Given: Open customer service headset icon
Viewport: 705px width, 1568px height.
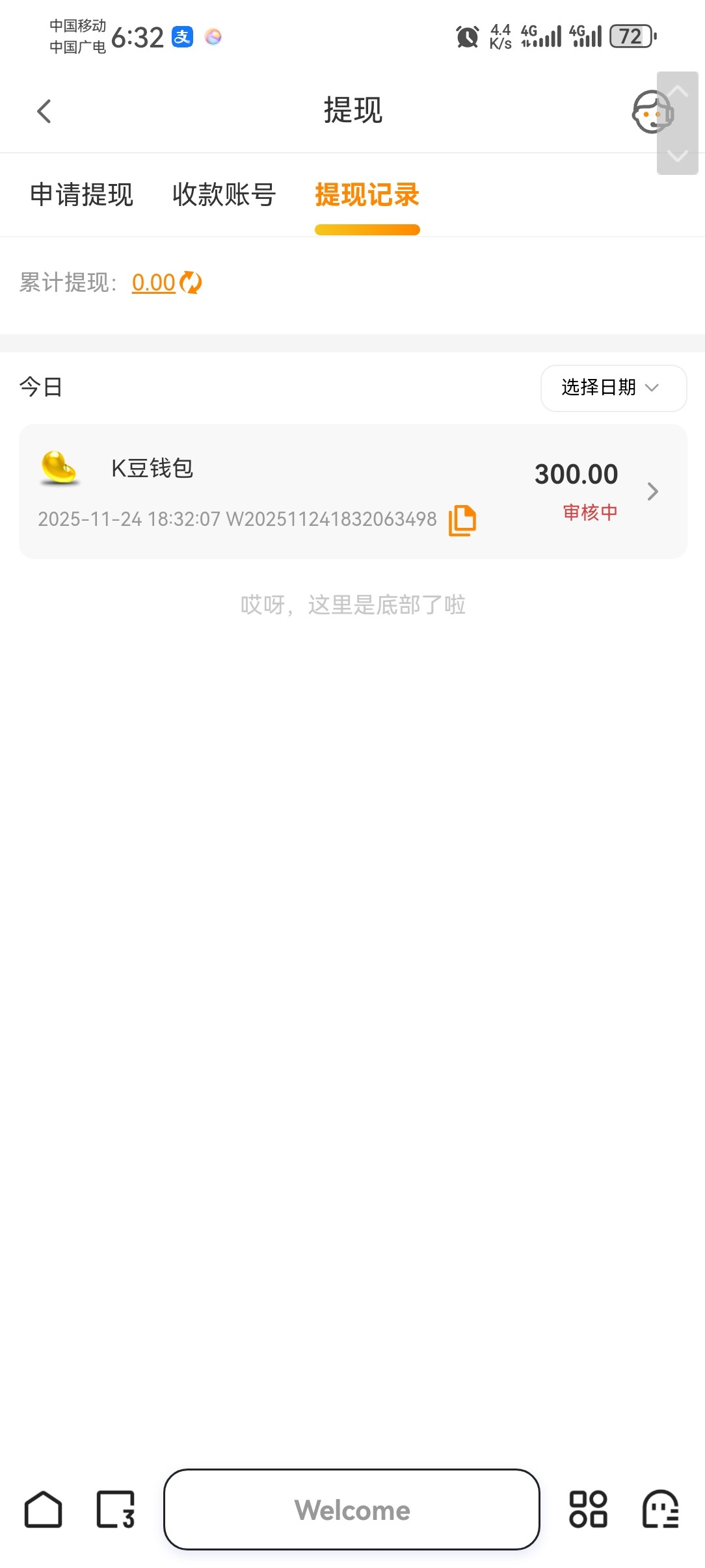Looking at the screenshot, I should coord(651,112).
